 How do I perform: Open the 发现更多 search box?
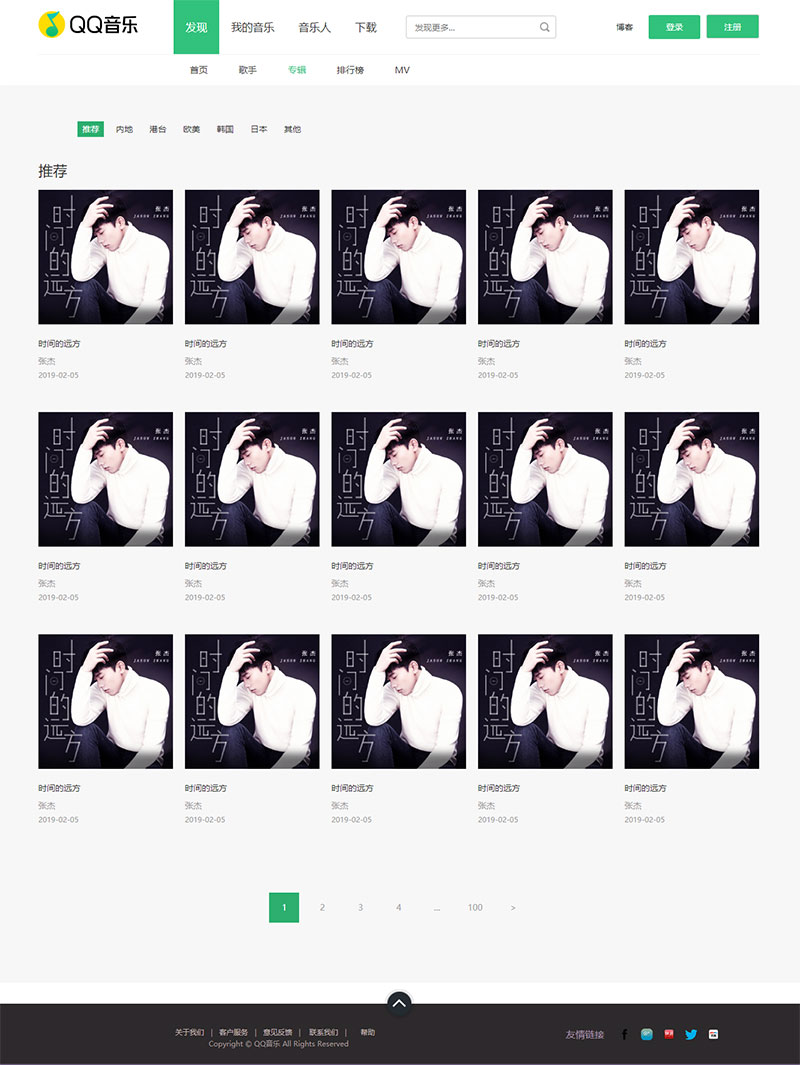point(470,28)
